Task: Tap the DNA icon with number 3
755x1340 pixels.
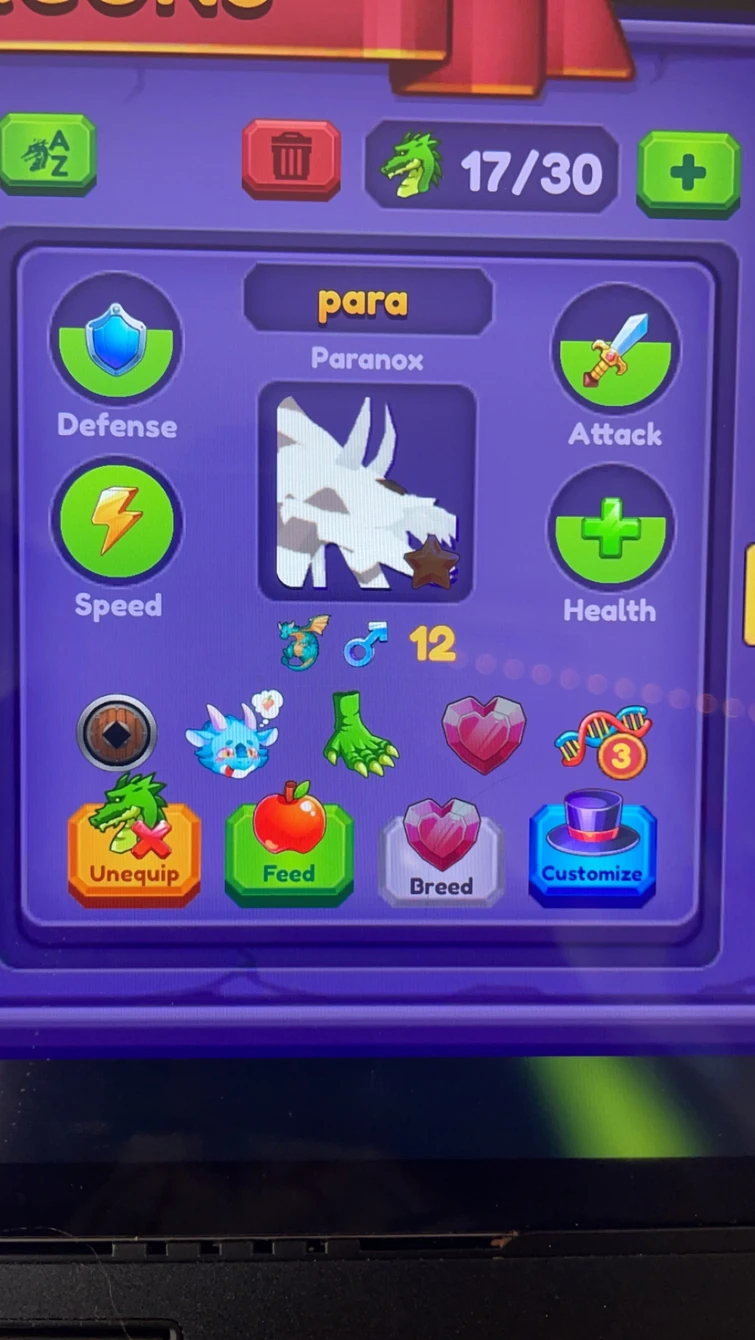Action: click(604, 741)
